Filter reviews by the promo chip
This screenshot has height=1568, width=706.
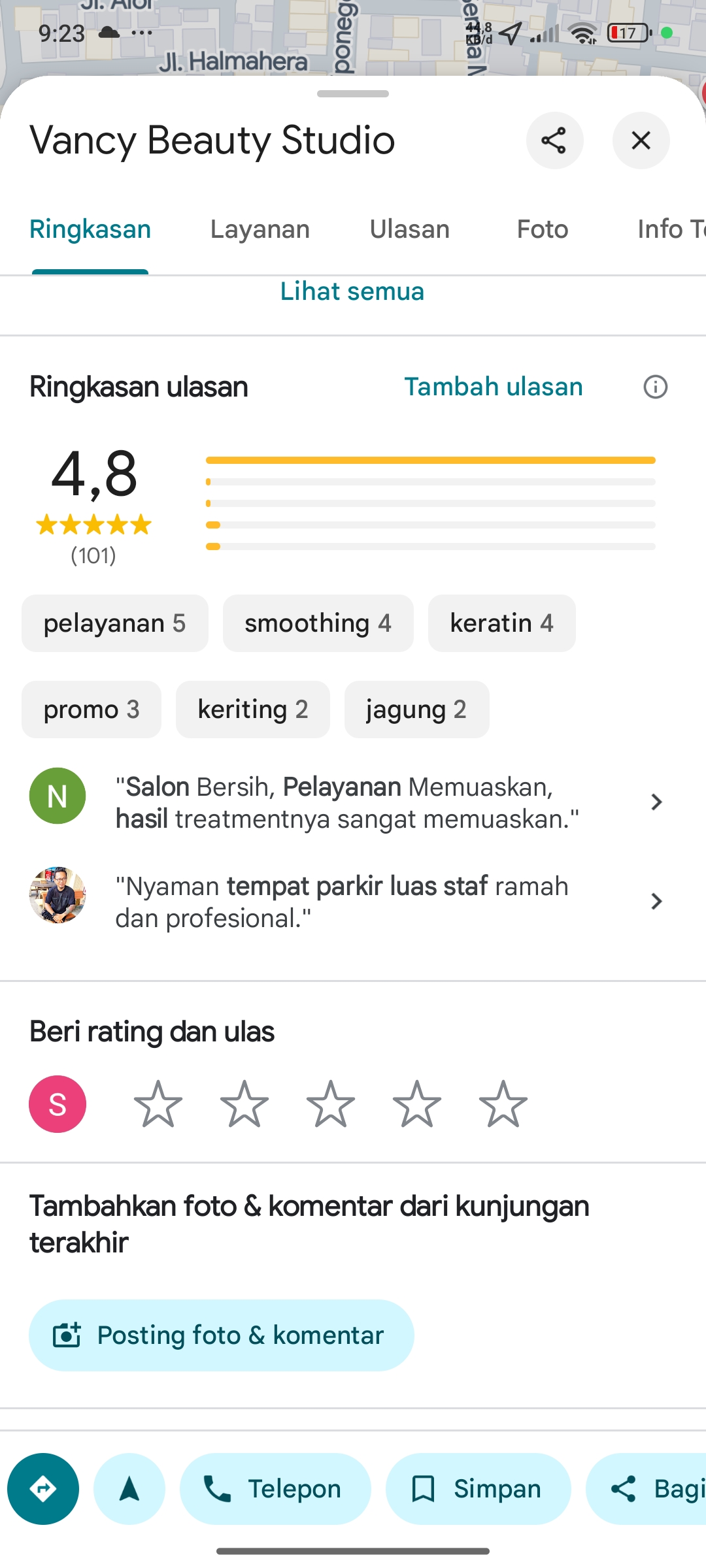tap(92, 710)
